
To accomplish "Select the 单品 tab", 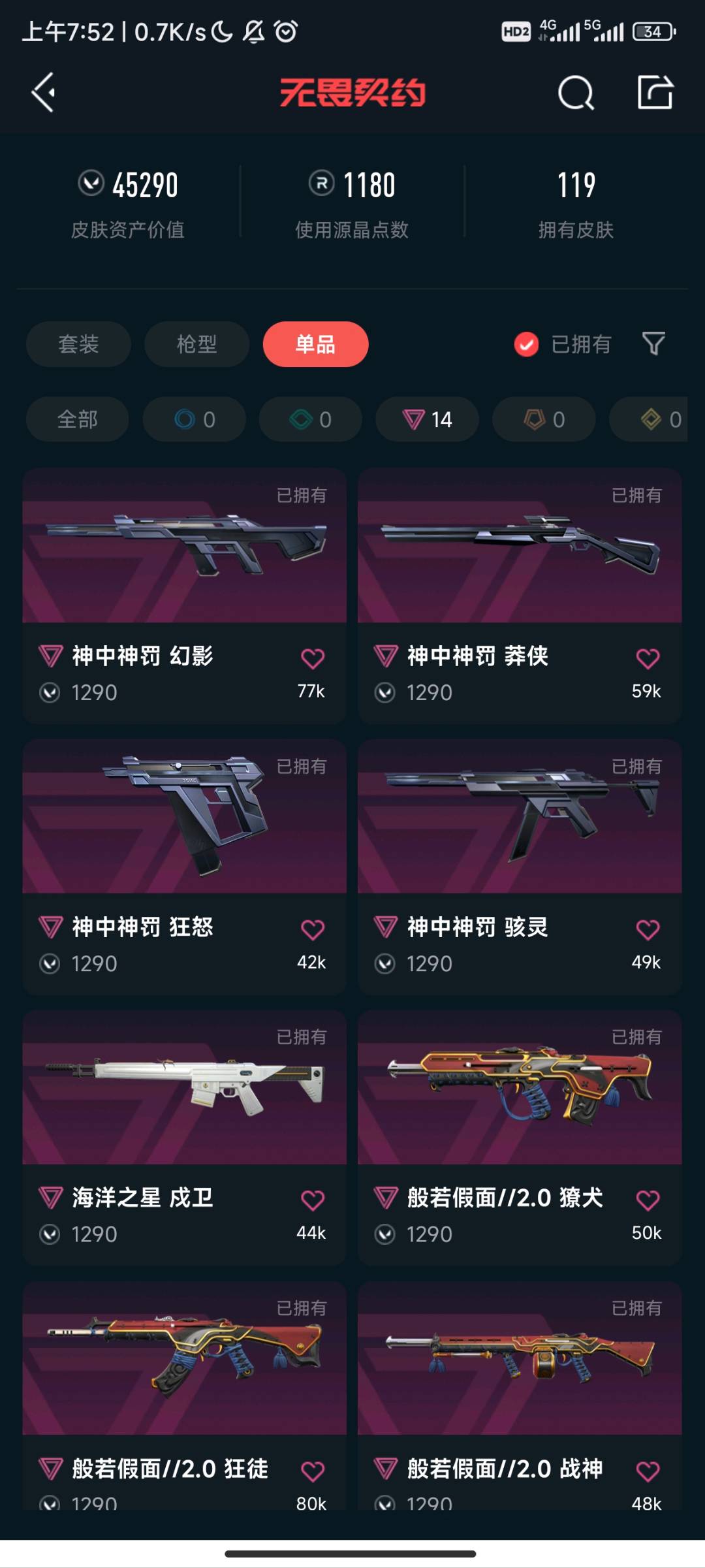I will point(315,344).
